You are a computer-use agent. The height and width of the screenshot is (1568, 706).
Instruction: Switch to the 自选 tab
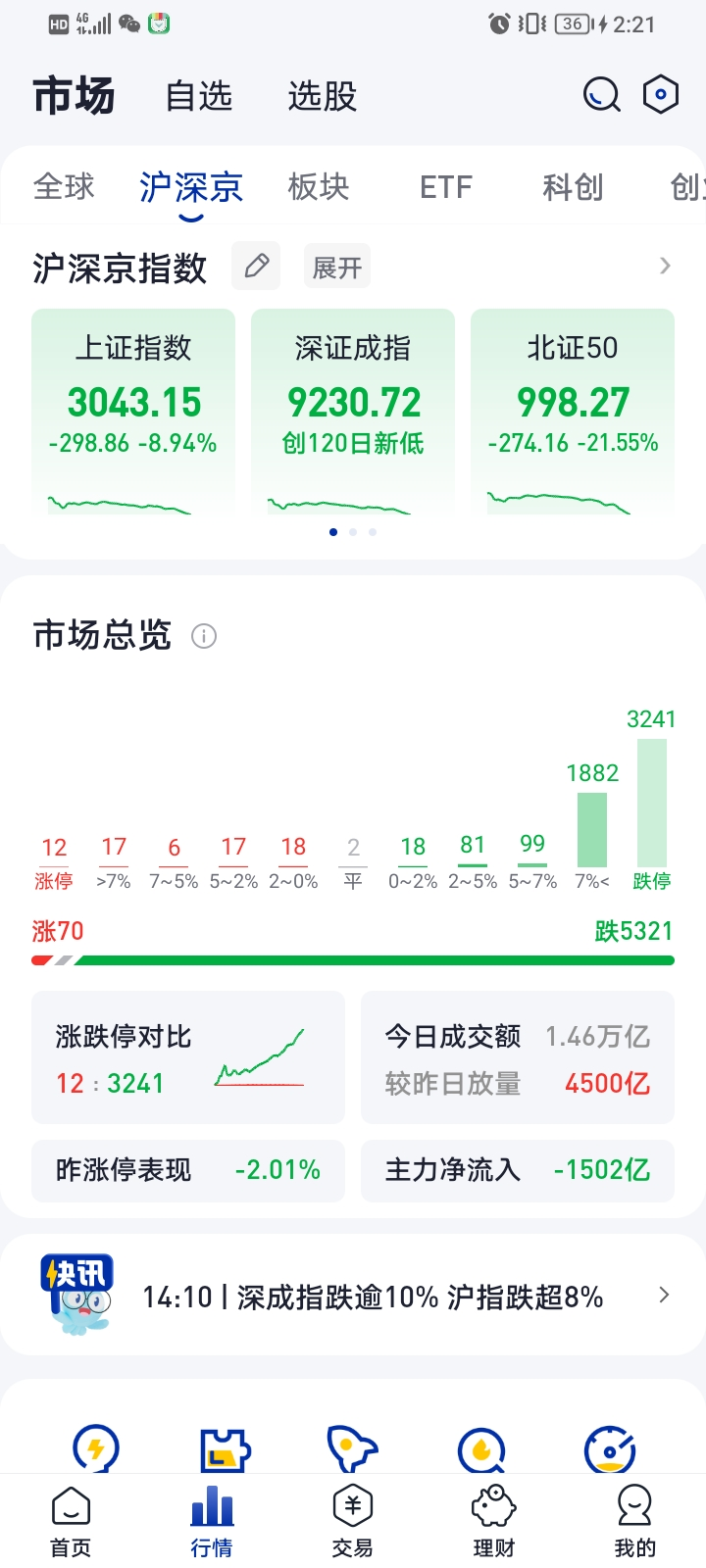point(199,96)
